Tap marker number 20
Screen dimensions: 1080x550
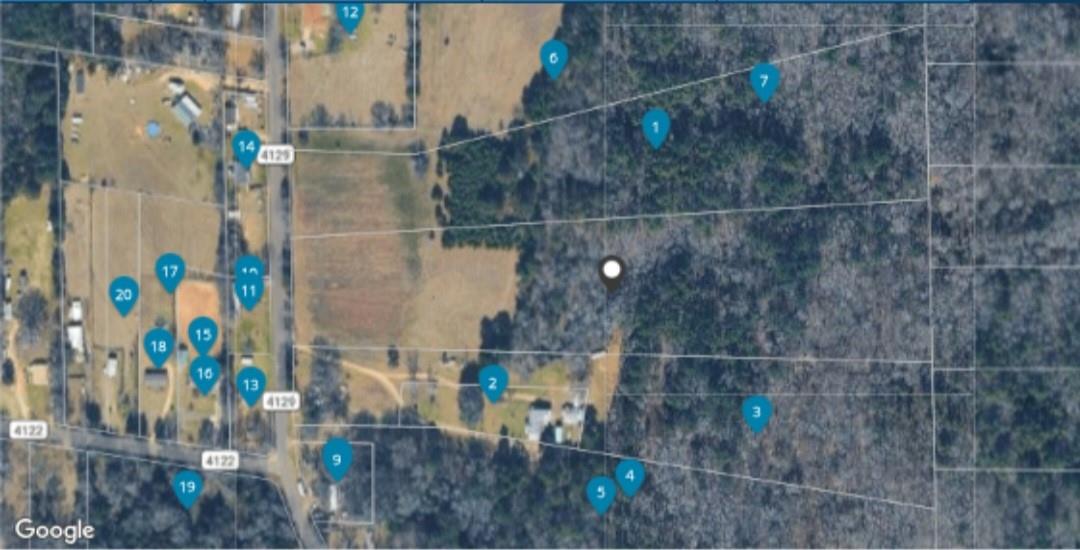[124, 294]
